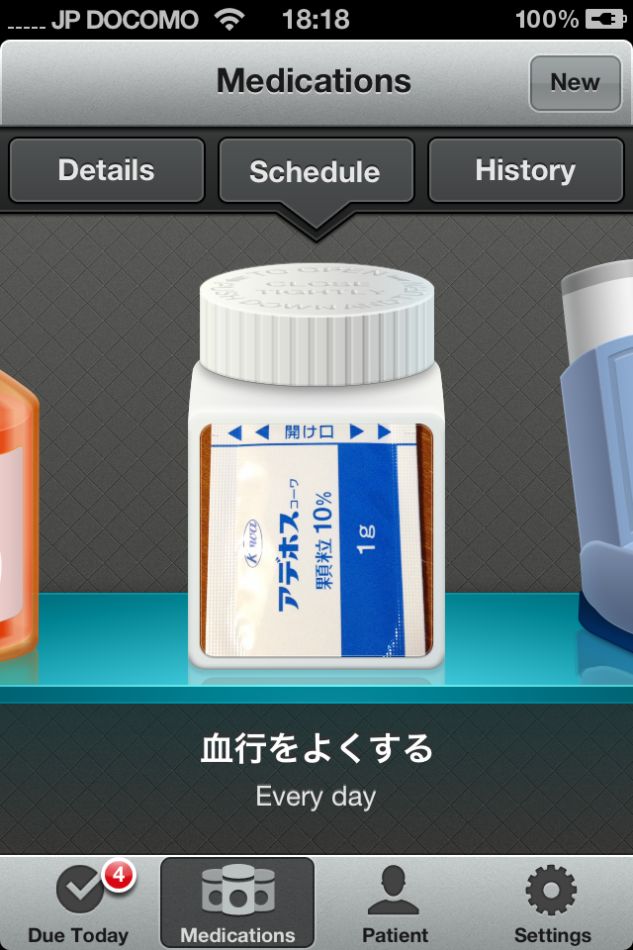Open the Due Today tab
This screenshot has height=950, width=633.
click(79, 904)
